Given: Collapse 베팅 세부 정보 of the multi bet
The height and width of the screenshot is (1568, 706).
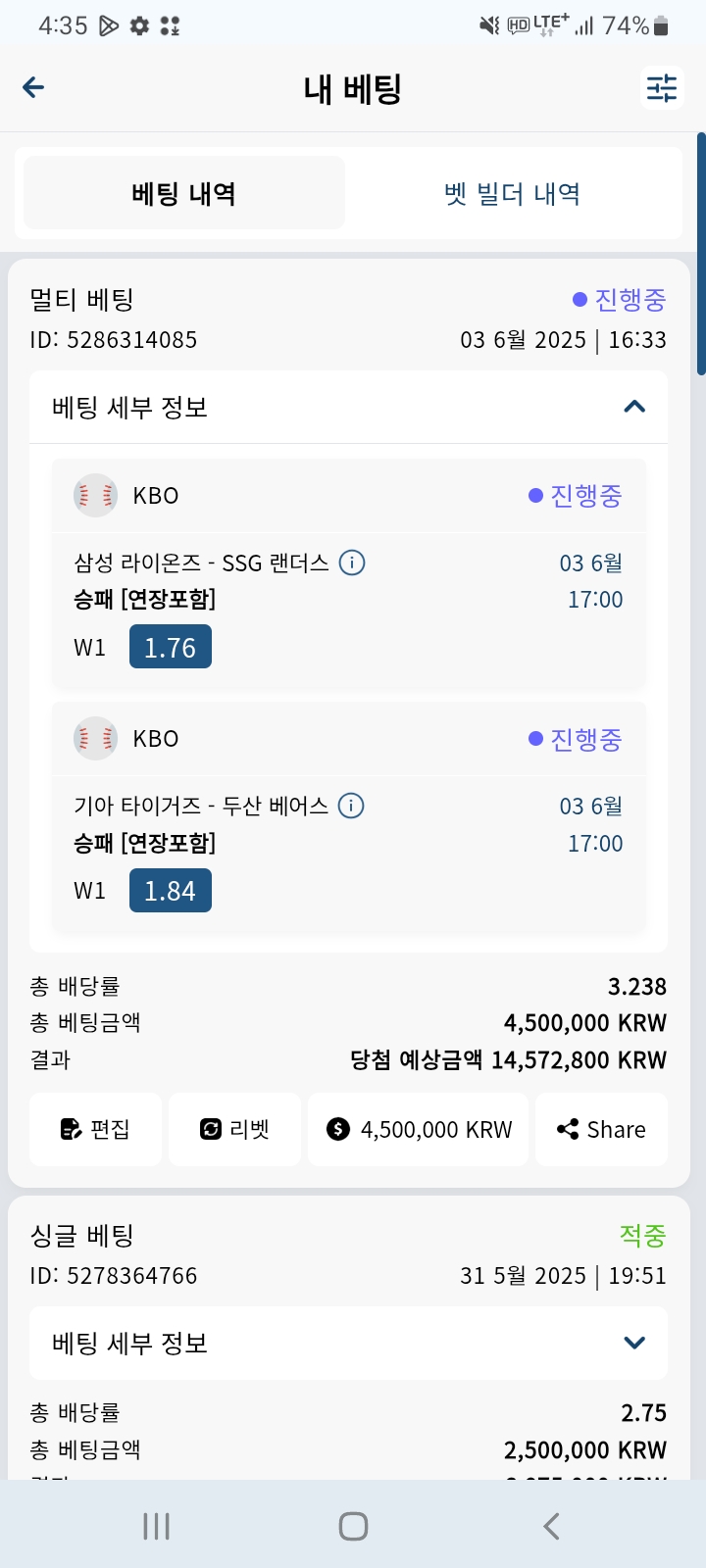Looking at the screenshot, I should (348, 407).
